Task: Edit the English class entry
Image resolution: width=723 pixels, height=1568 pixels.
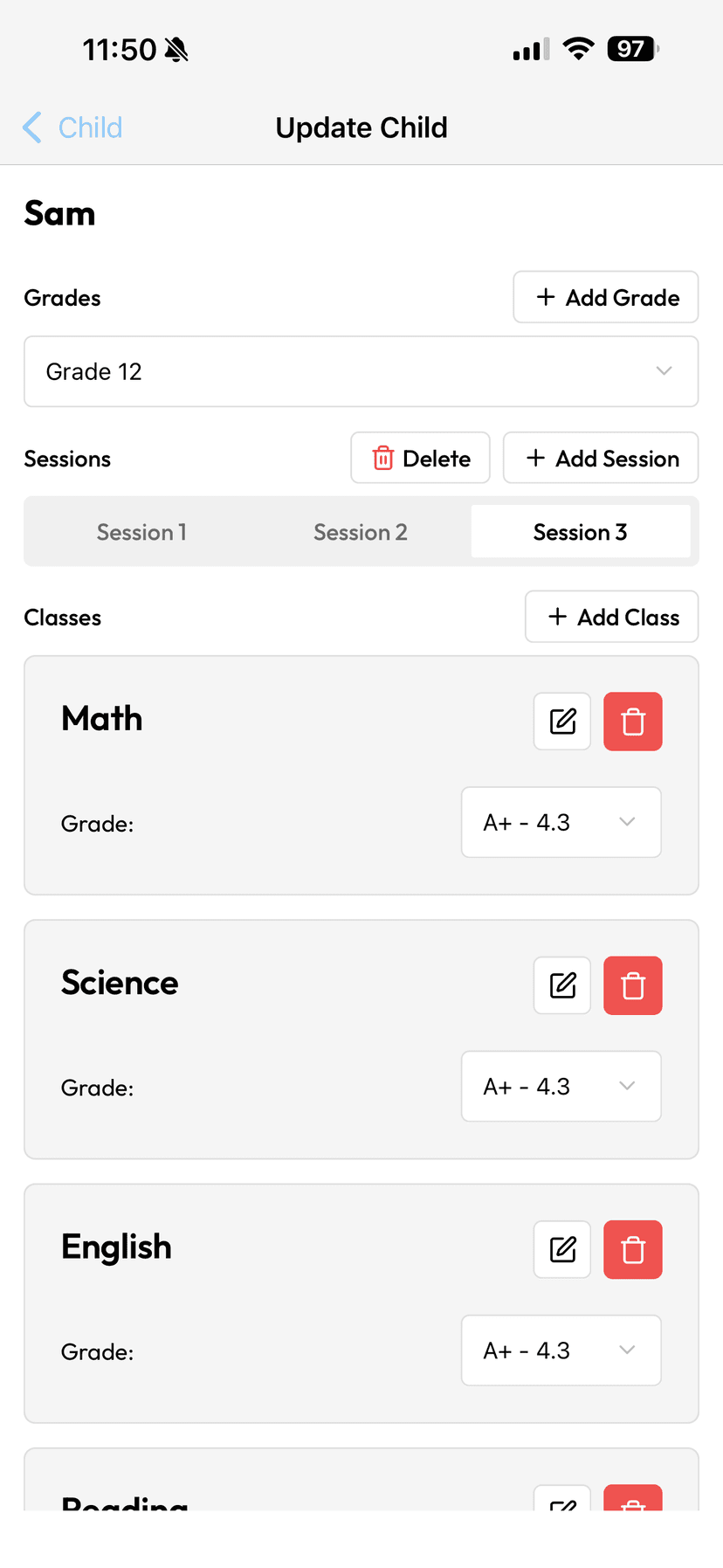Action: [561, 1249]
